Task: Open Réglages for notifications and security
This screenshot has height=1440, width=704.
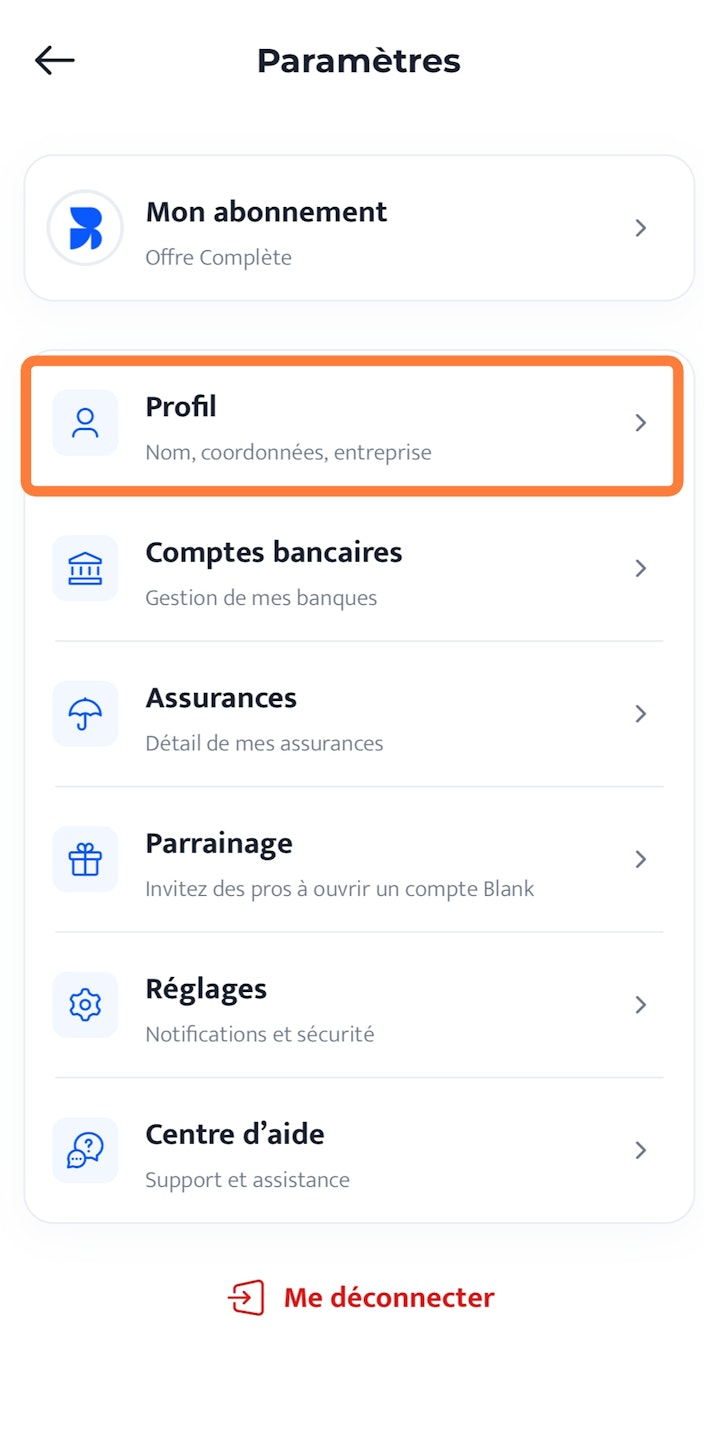Action: click(358, 1006)
